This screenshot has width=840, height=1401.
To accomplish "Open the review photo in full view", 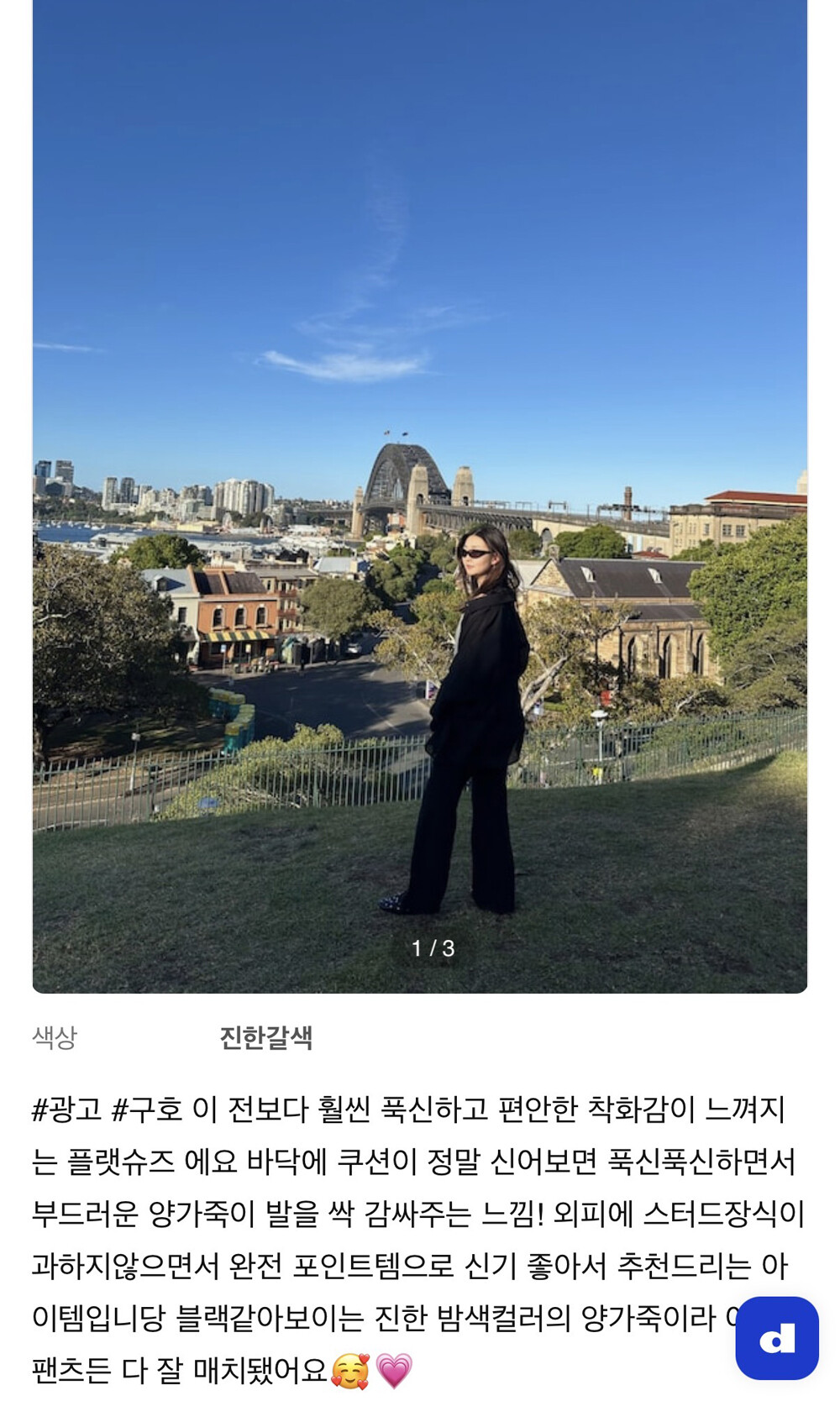I will tap(420, 496).
